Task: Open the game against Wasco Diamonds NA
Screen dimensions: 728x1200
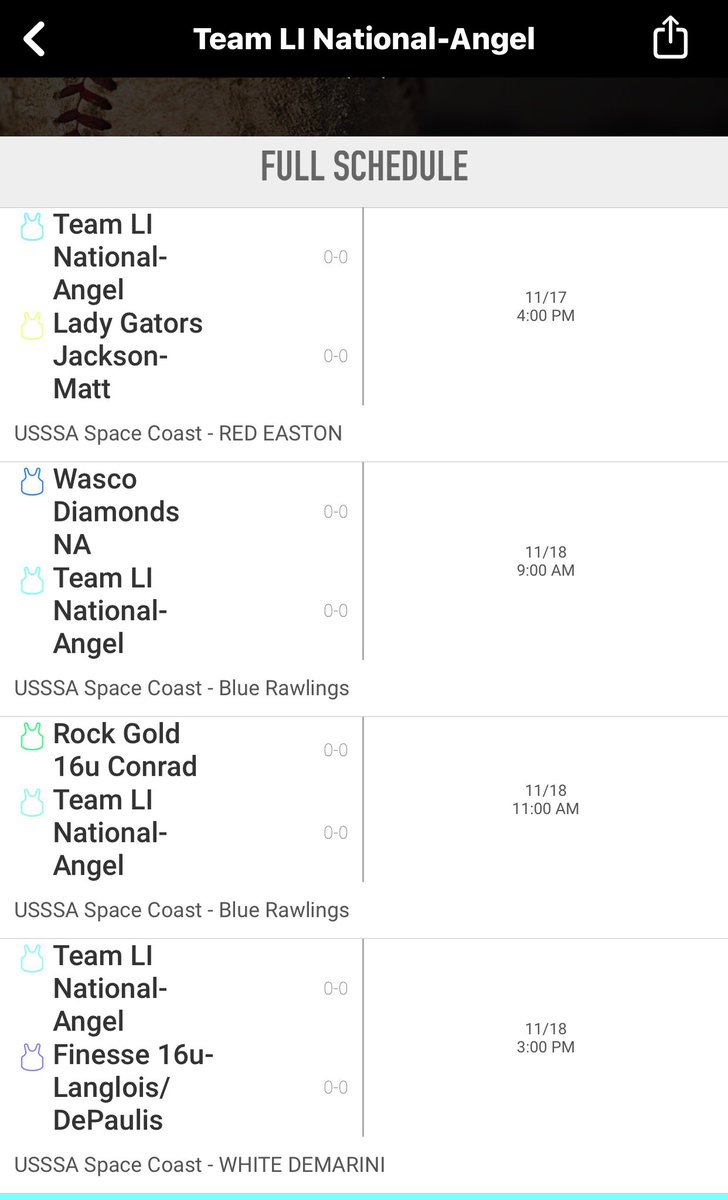Action: click(x=364, y=589)
